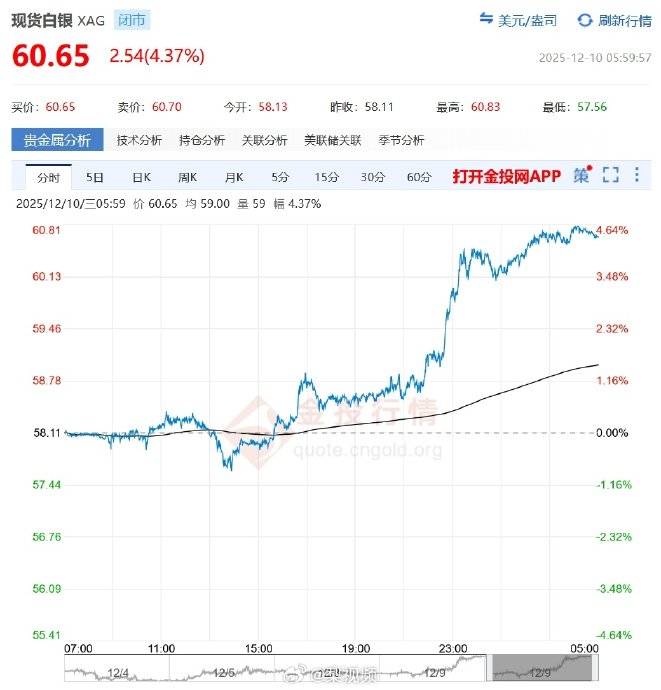Select the 关联分析 tab

click(264, 140)
